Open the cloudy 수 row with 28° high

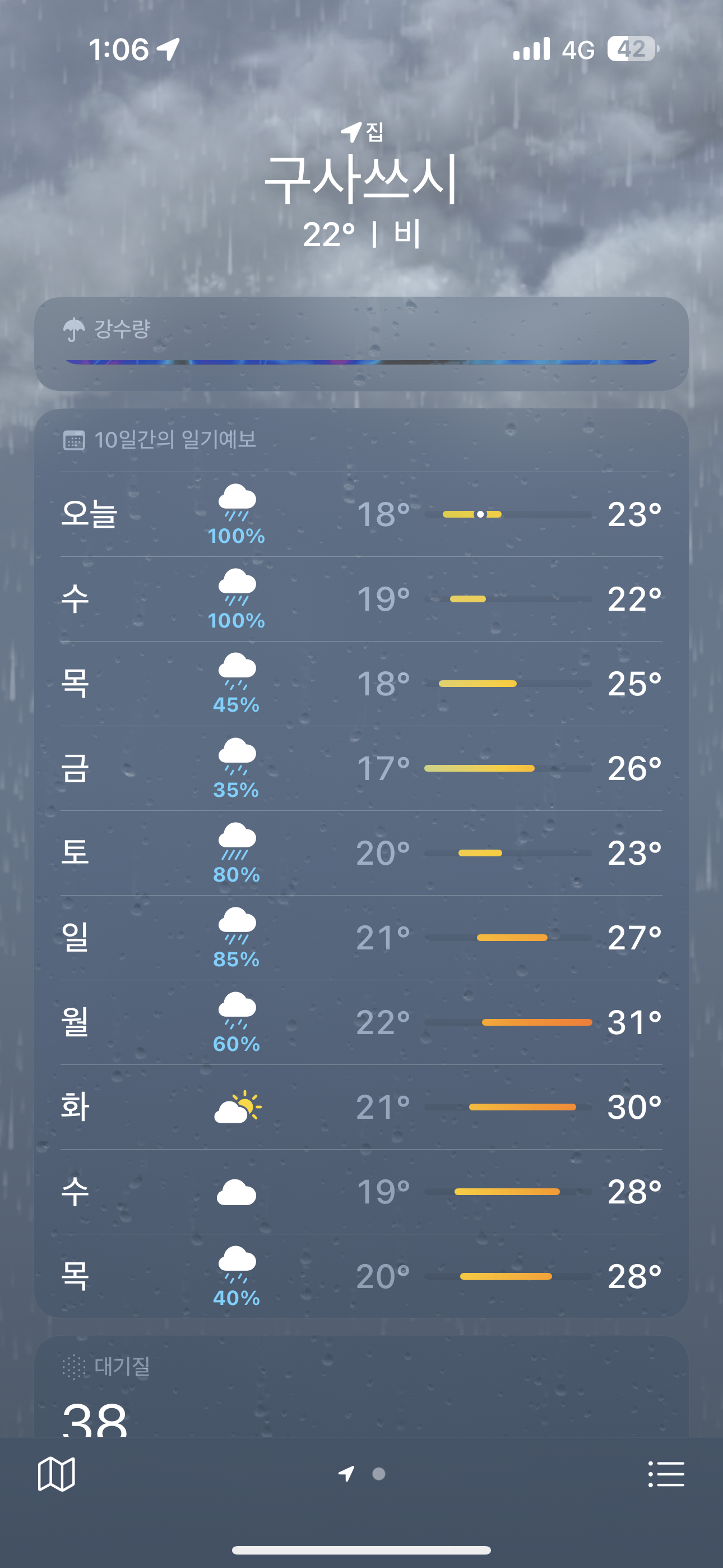361,1191
